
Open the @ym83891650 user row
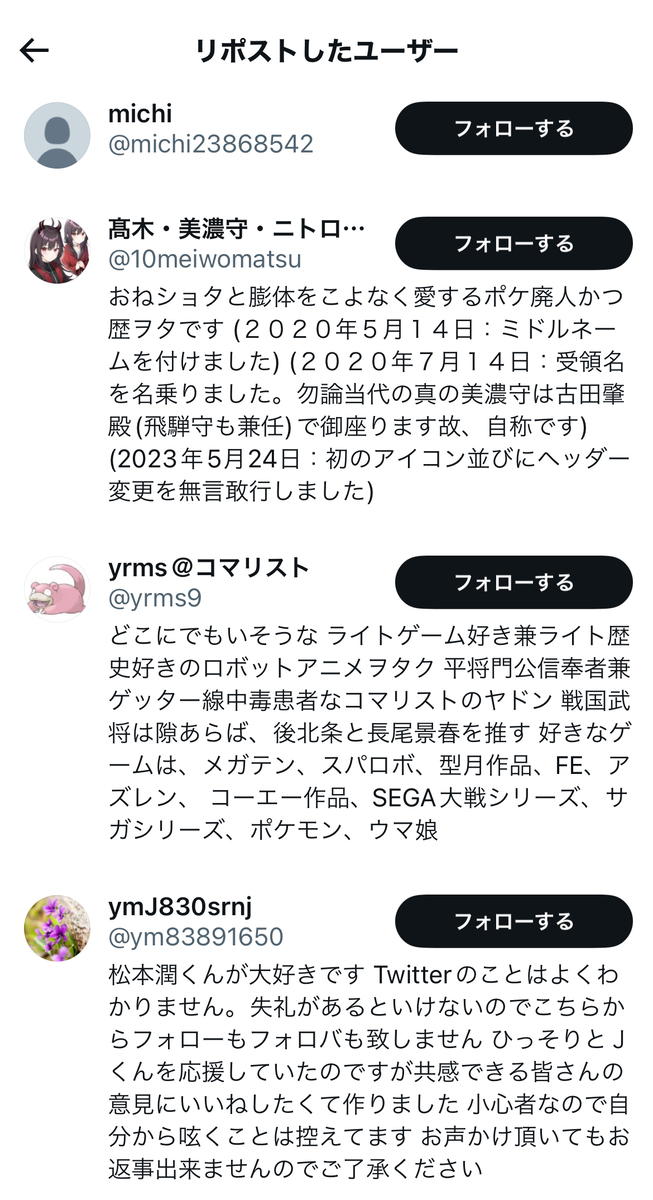pyautogui.click(x=195, y=937)
